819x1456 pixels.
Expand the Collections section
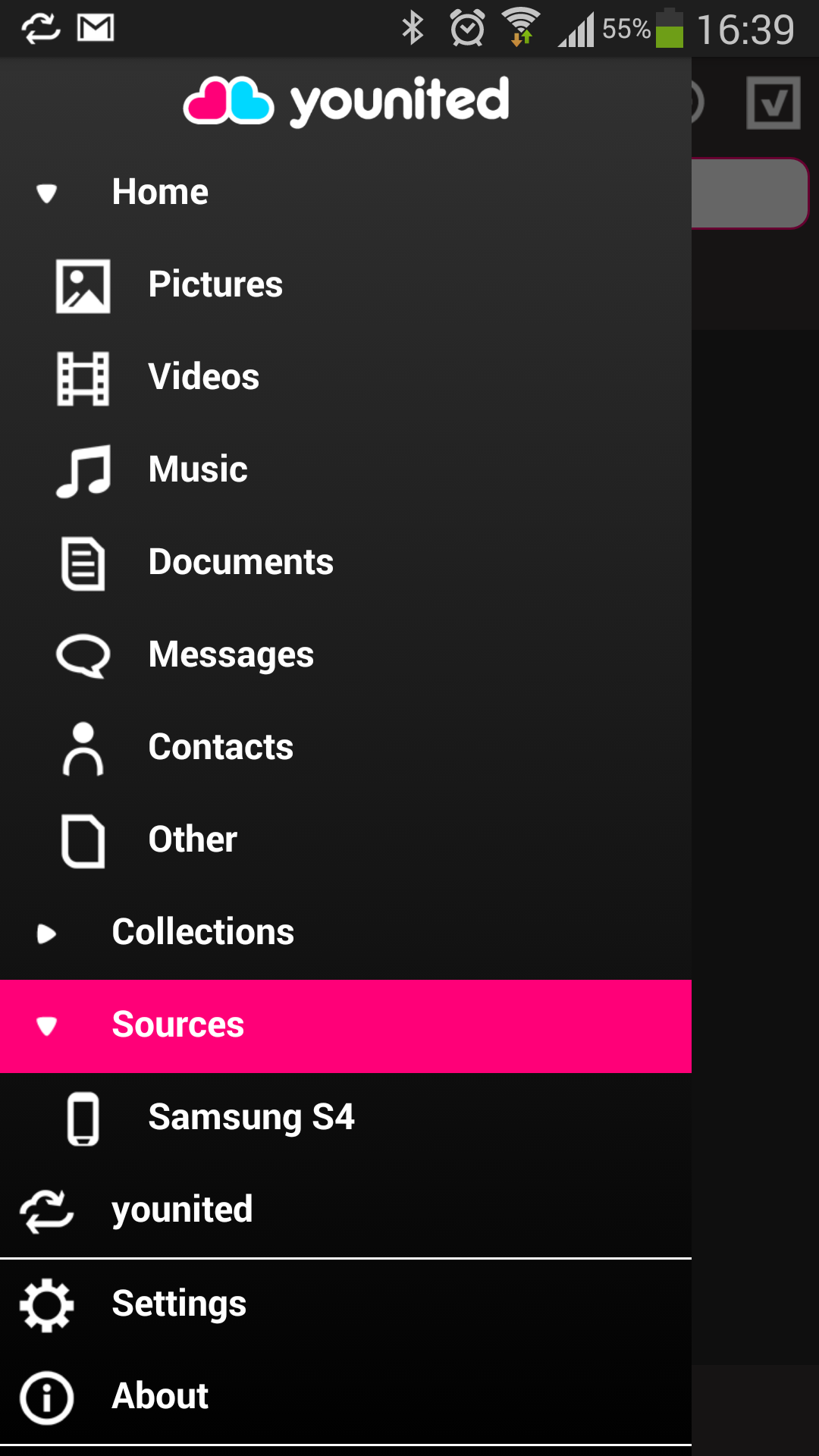(x=47, y=934)
